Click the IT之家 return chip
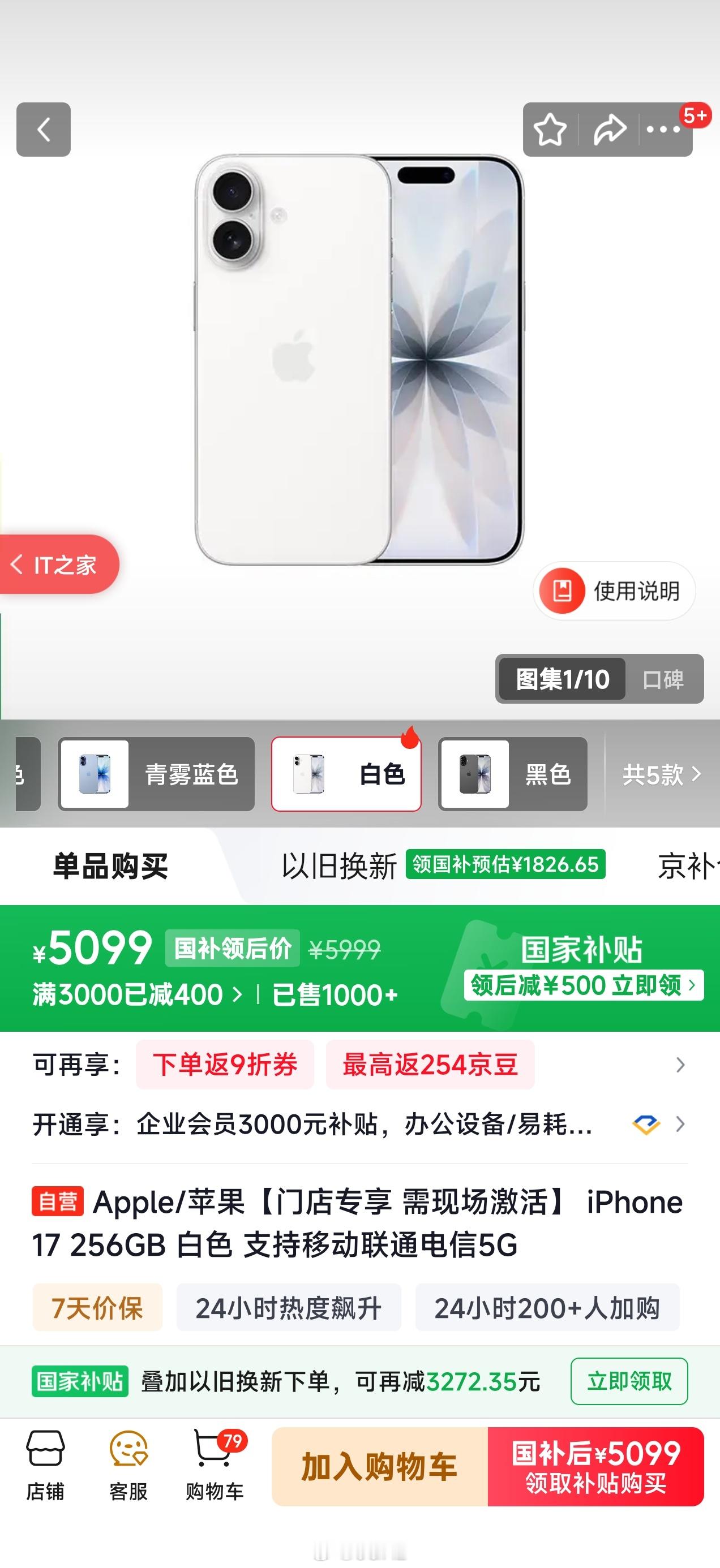The height and width of the screenshot is (1568, 720). tap(57, 565)
